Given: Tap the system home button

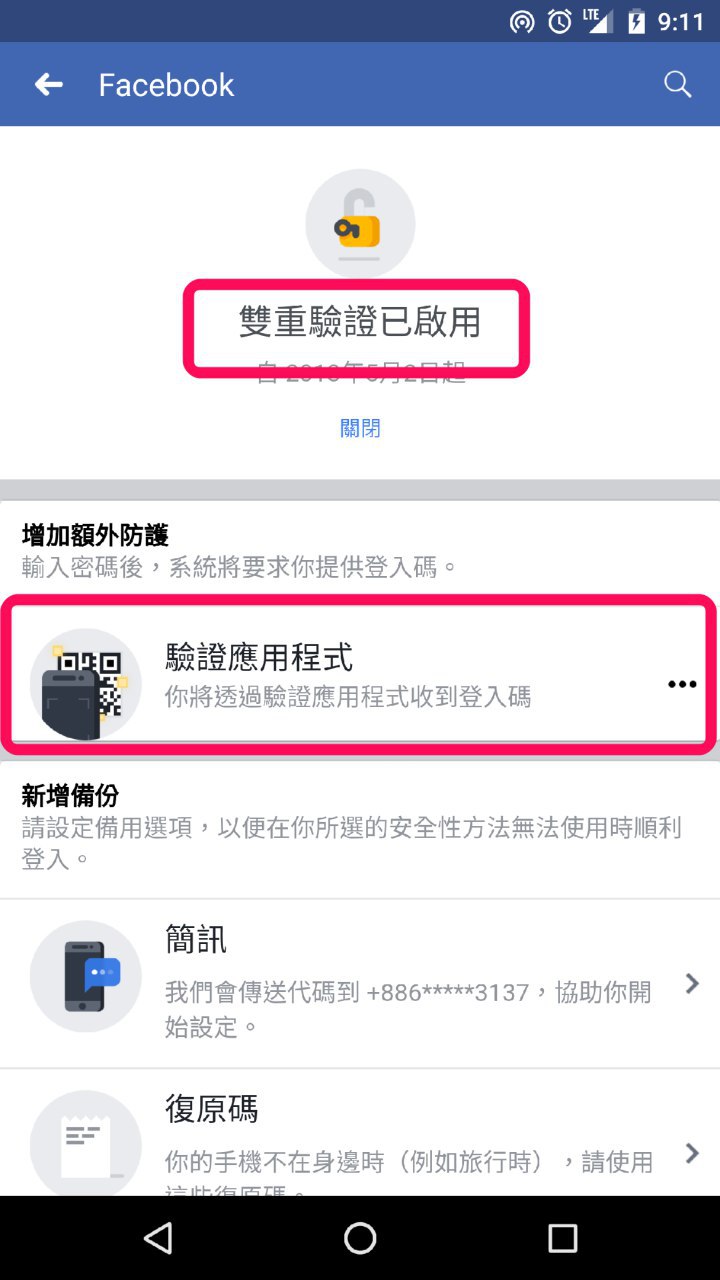Looking at the screenshot, I should click(360, 1238).
